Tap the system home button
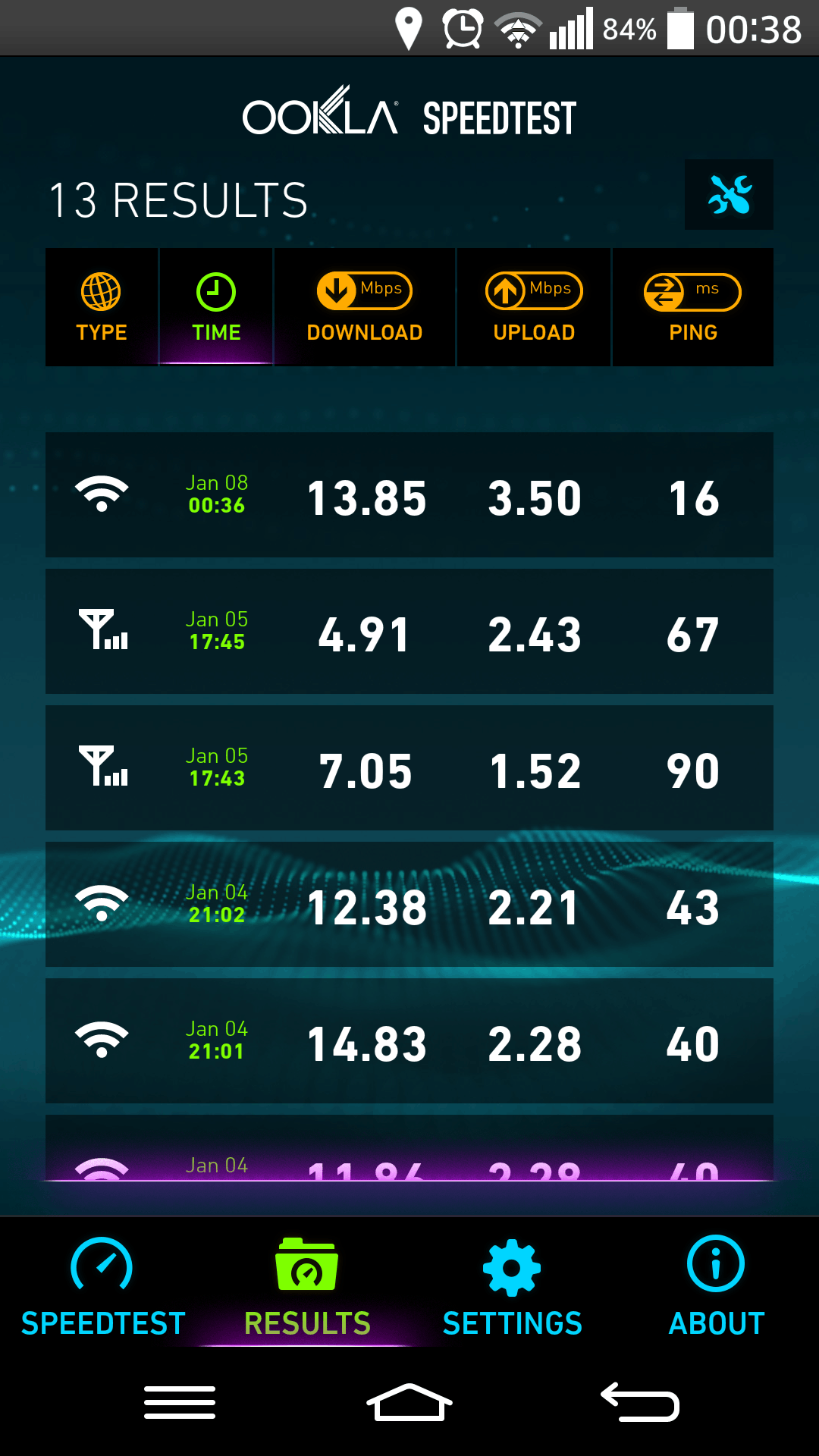Viewport: 819px width, 1456px height. [x=409, y=1403]
